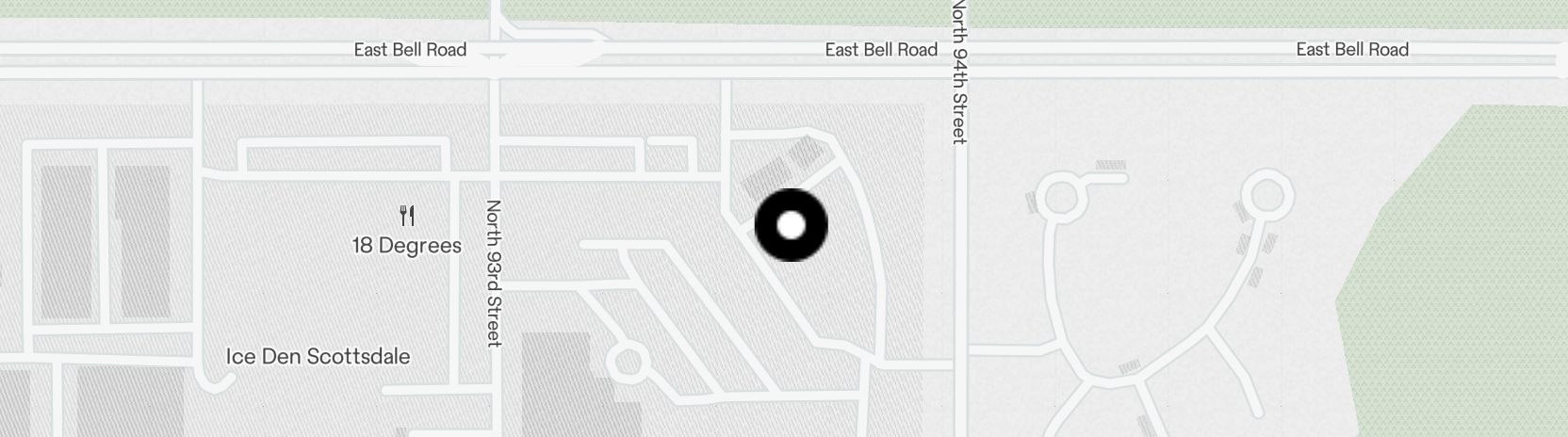Open the 18 Degrees restaurant place marker

407,217
